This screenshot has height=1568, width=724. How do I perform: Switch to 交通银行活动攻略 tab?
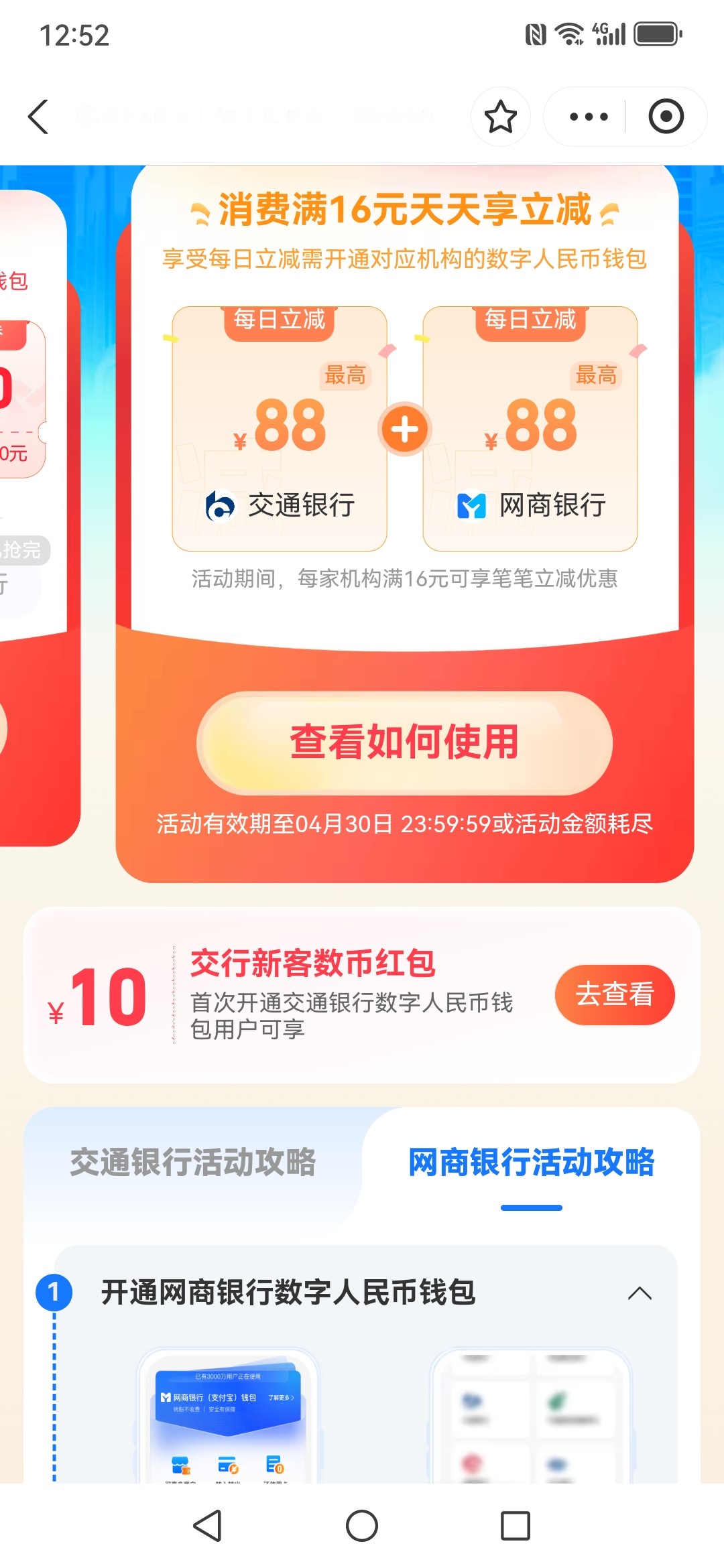point(193,1163)
